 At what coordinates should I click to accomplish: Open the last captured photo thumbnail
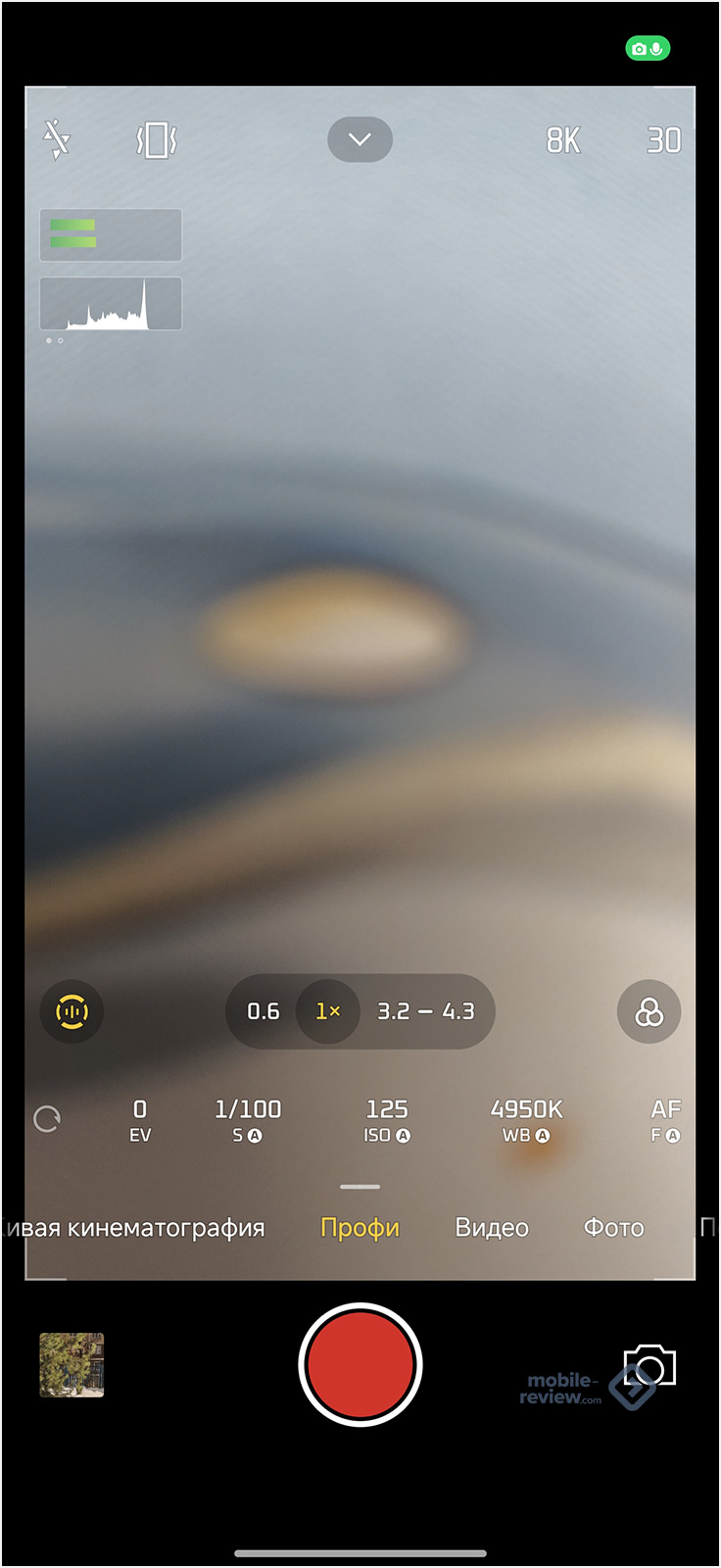click(x=72, y=1364)
